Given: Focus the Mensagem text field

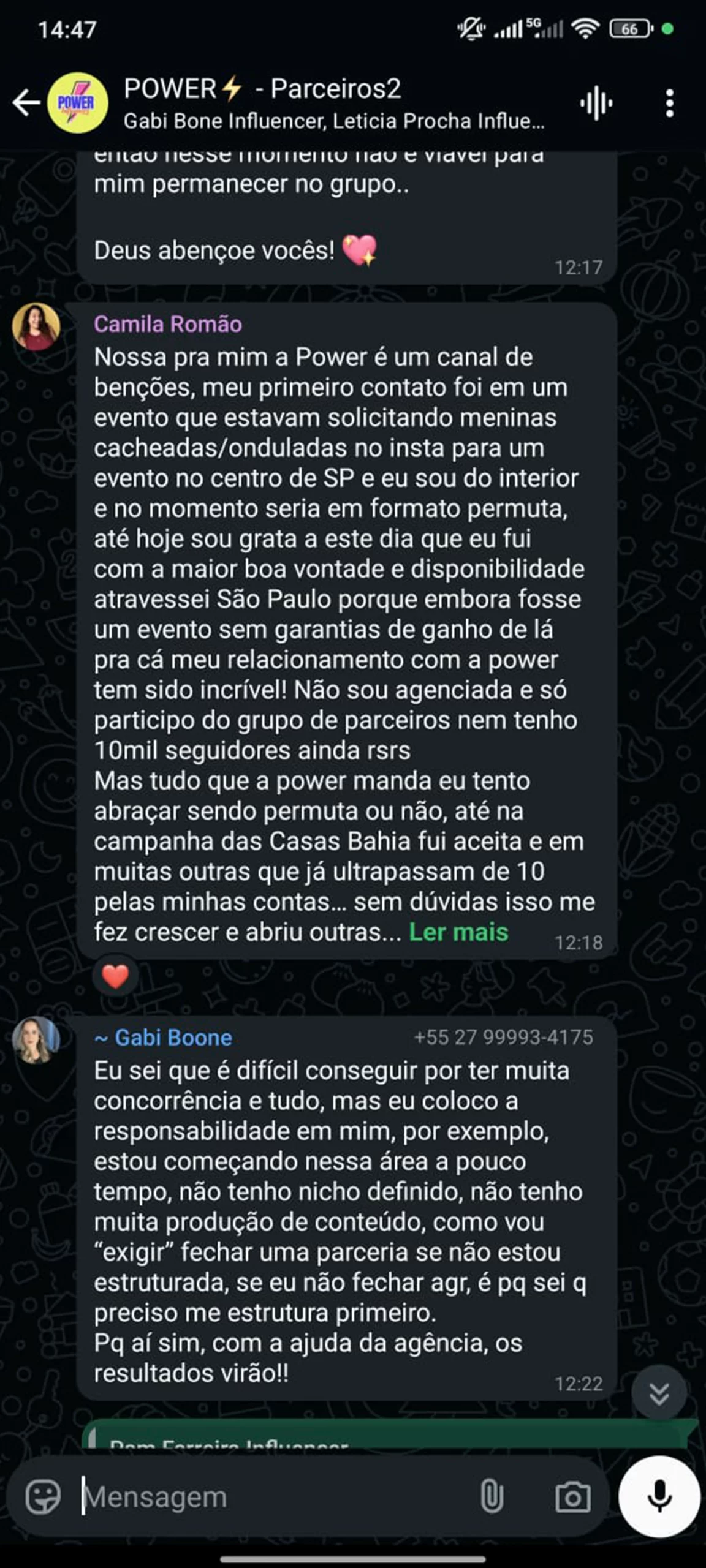Looking at the screenshot, I should pos(270,1496).
